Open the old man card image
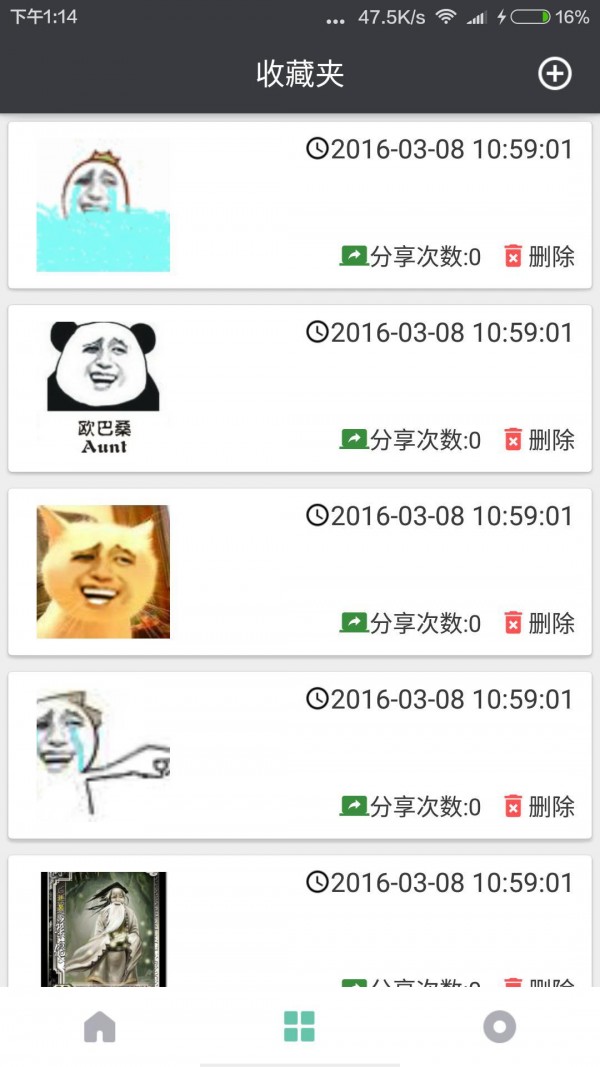This screenshot has height=1067, width=600. click(103, 930)
